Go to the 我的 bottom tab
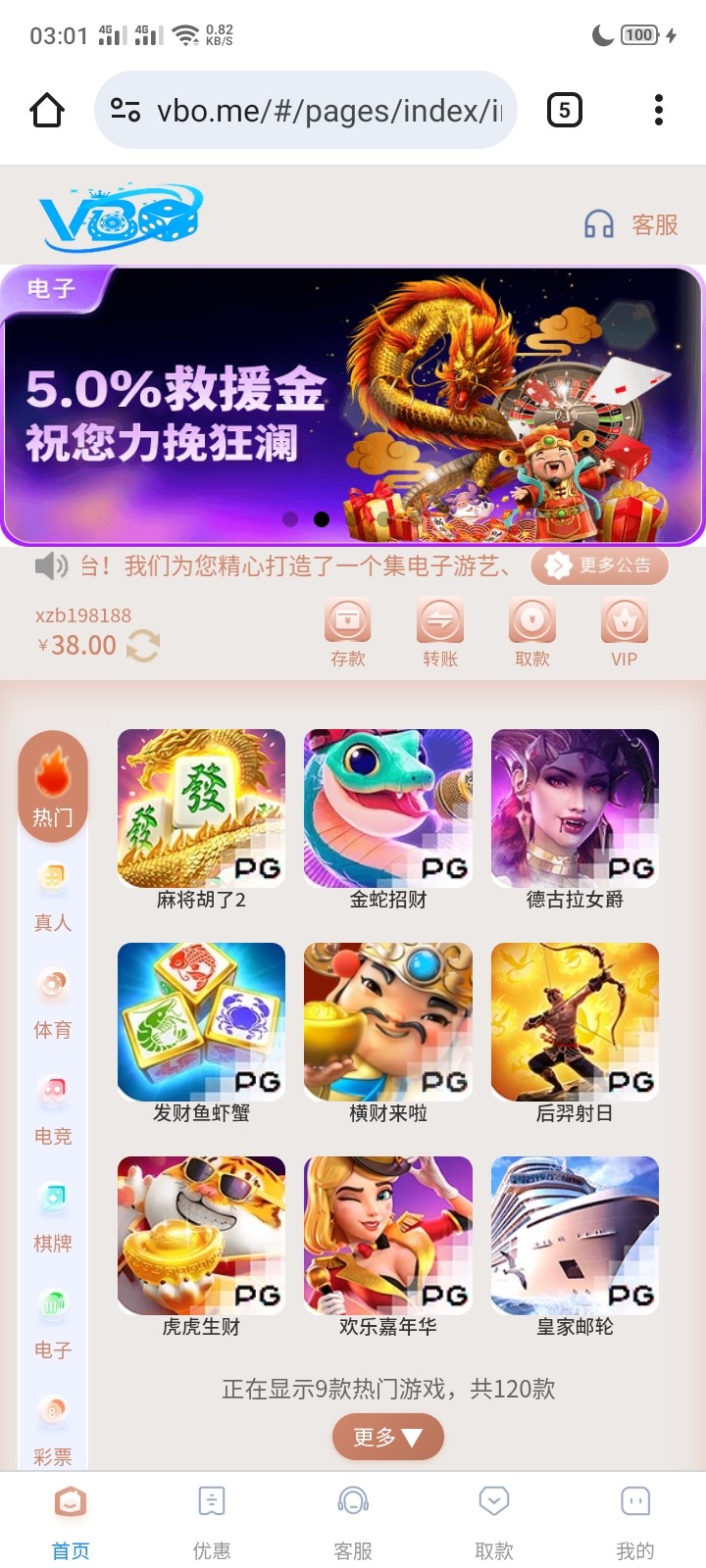The image size is (706, 1568). (635, 1520)
